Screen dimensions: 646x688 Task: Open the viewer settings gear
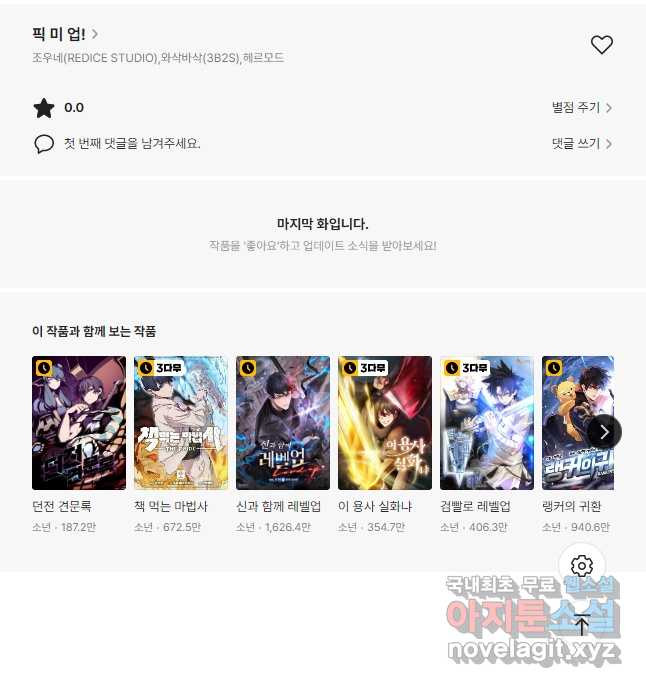(582, 566)
